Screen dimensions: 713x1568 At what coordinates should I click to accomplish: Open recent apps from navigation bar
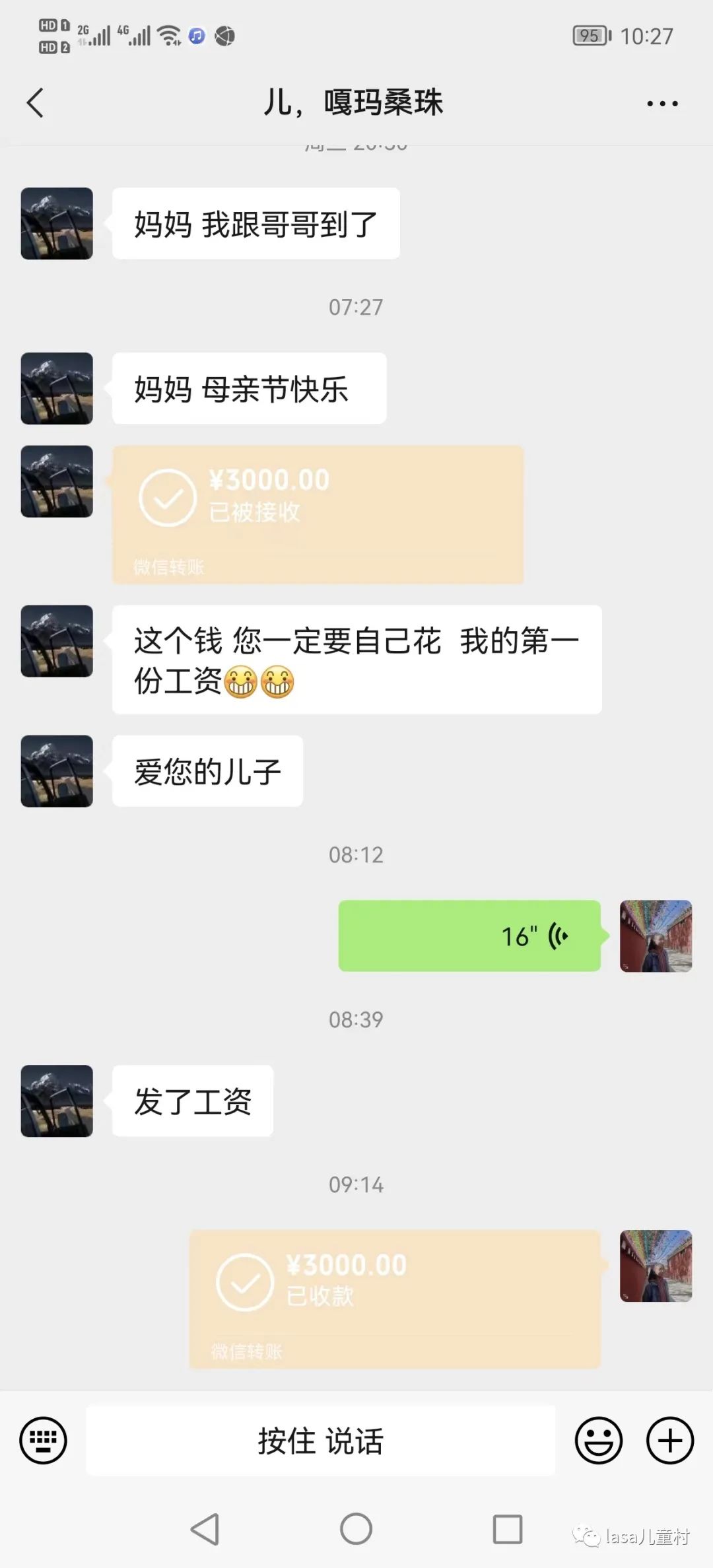[x=507, y=1528]
